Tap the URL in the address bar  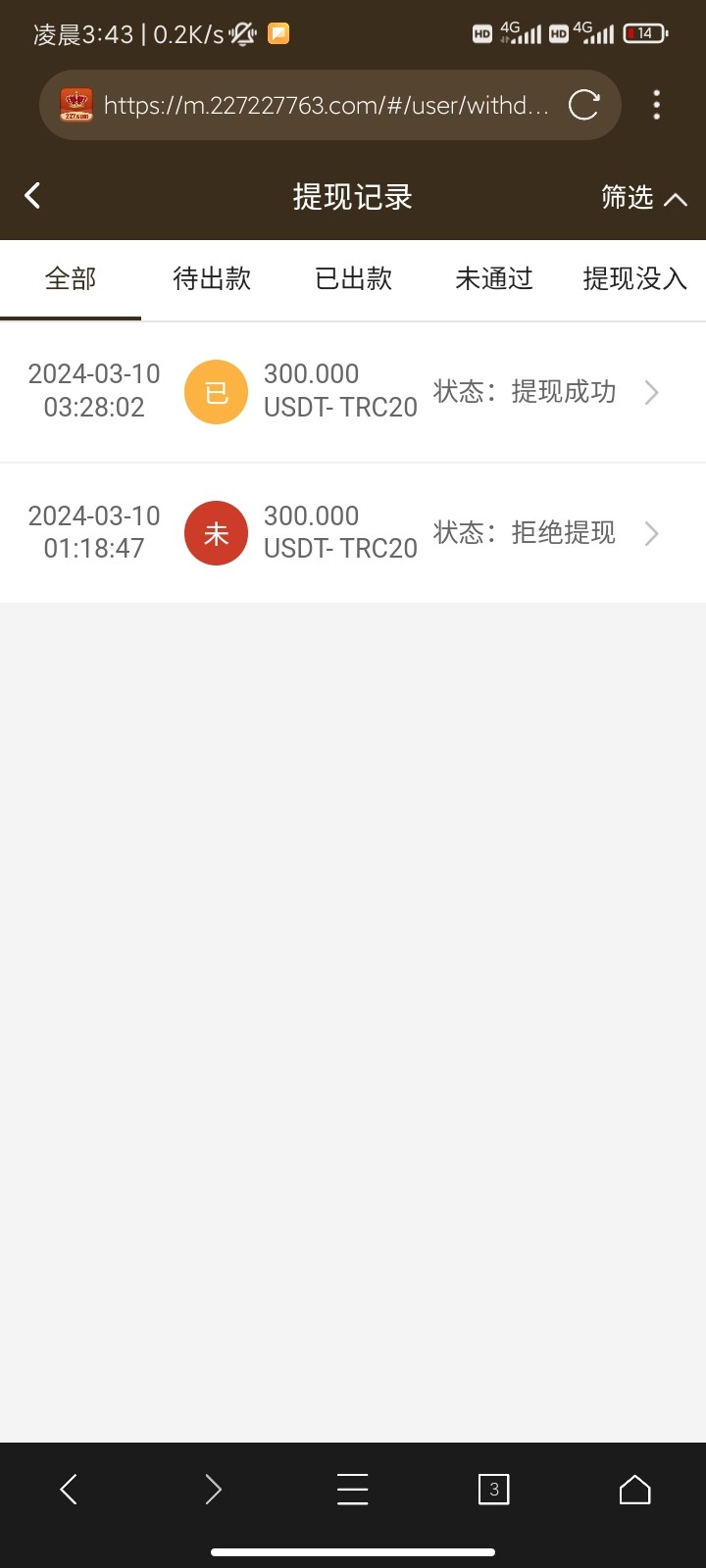(324, 105)
